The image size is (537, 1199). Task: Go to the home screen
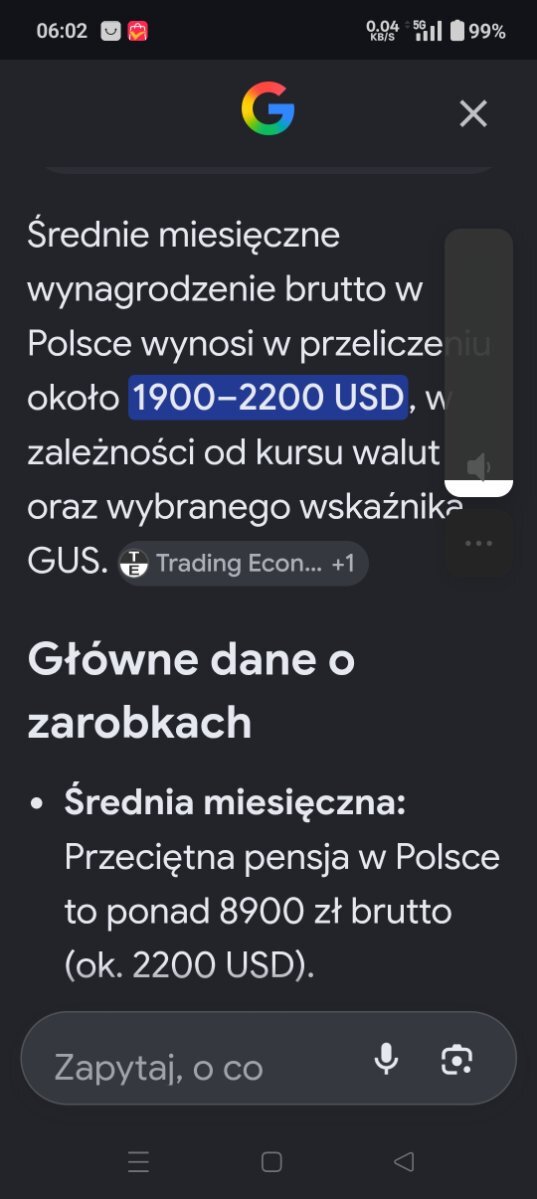coord(272,1162)
